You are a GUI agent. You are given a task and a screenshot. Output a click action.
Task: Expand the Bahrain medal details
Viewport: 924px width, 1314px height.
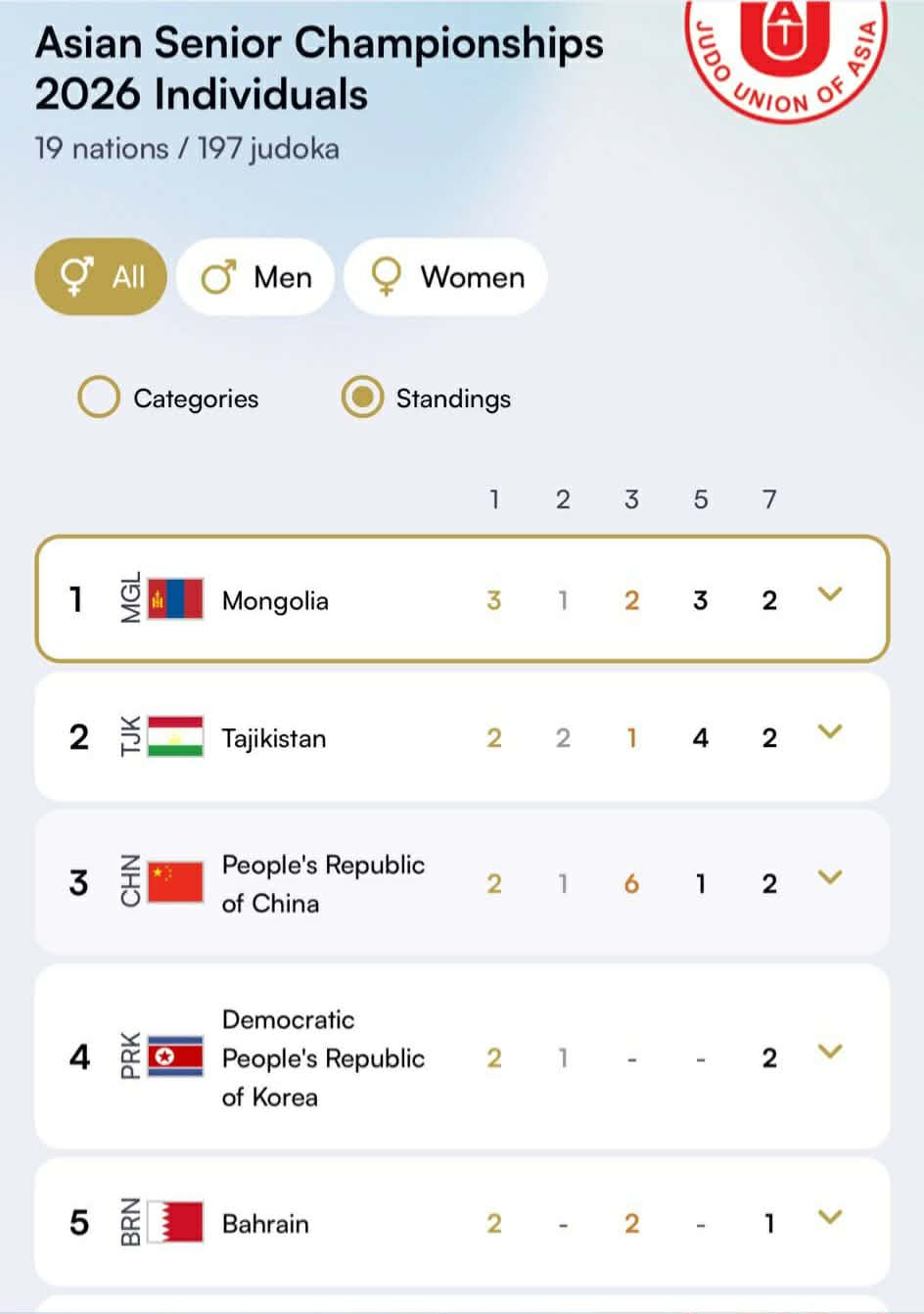829,1218
